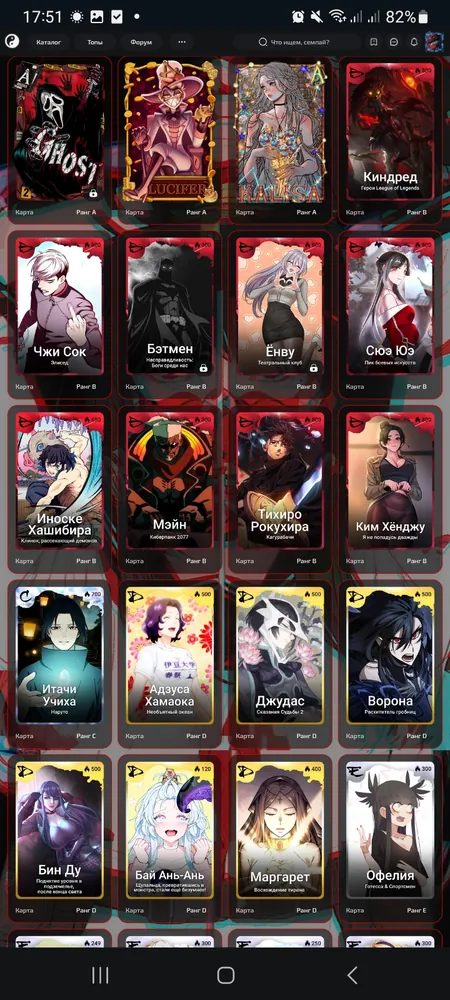
Task: Select the Бэтмен card
Action: pos(170,314)
